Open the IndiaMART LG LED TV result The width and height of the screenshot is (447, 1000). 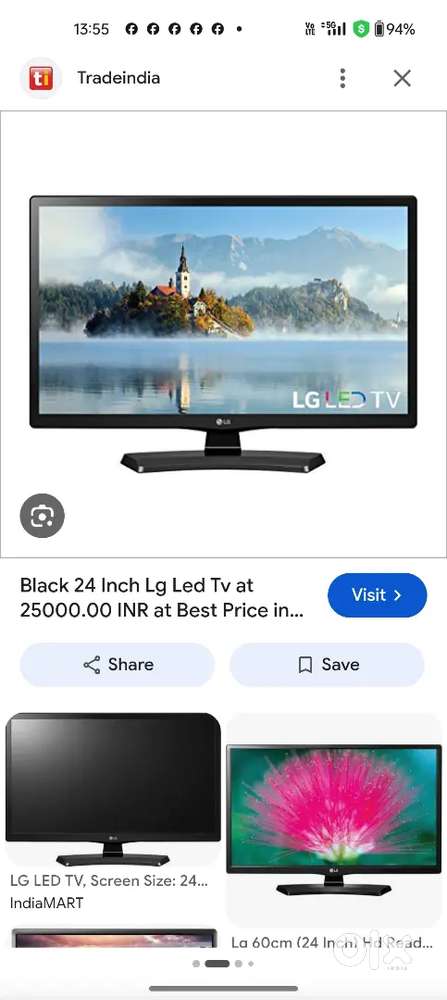pyautogui.click(x=113, y=812)
